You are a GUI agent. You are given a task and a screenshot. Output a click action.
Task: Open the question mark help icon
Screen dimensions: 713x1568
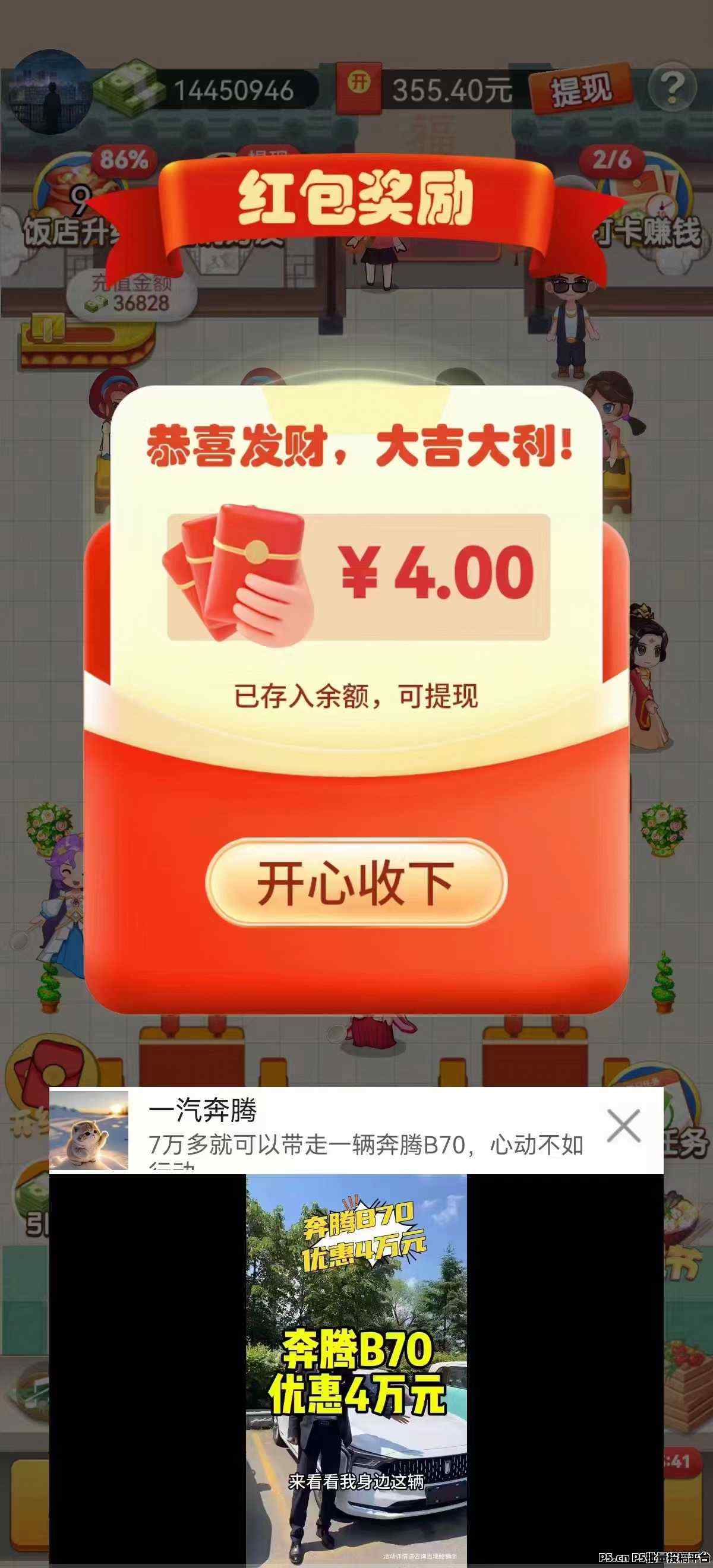[672, 88]
